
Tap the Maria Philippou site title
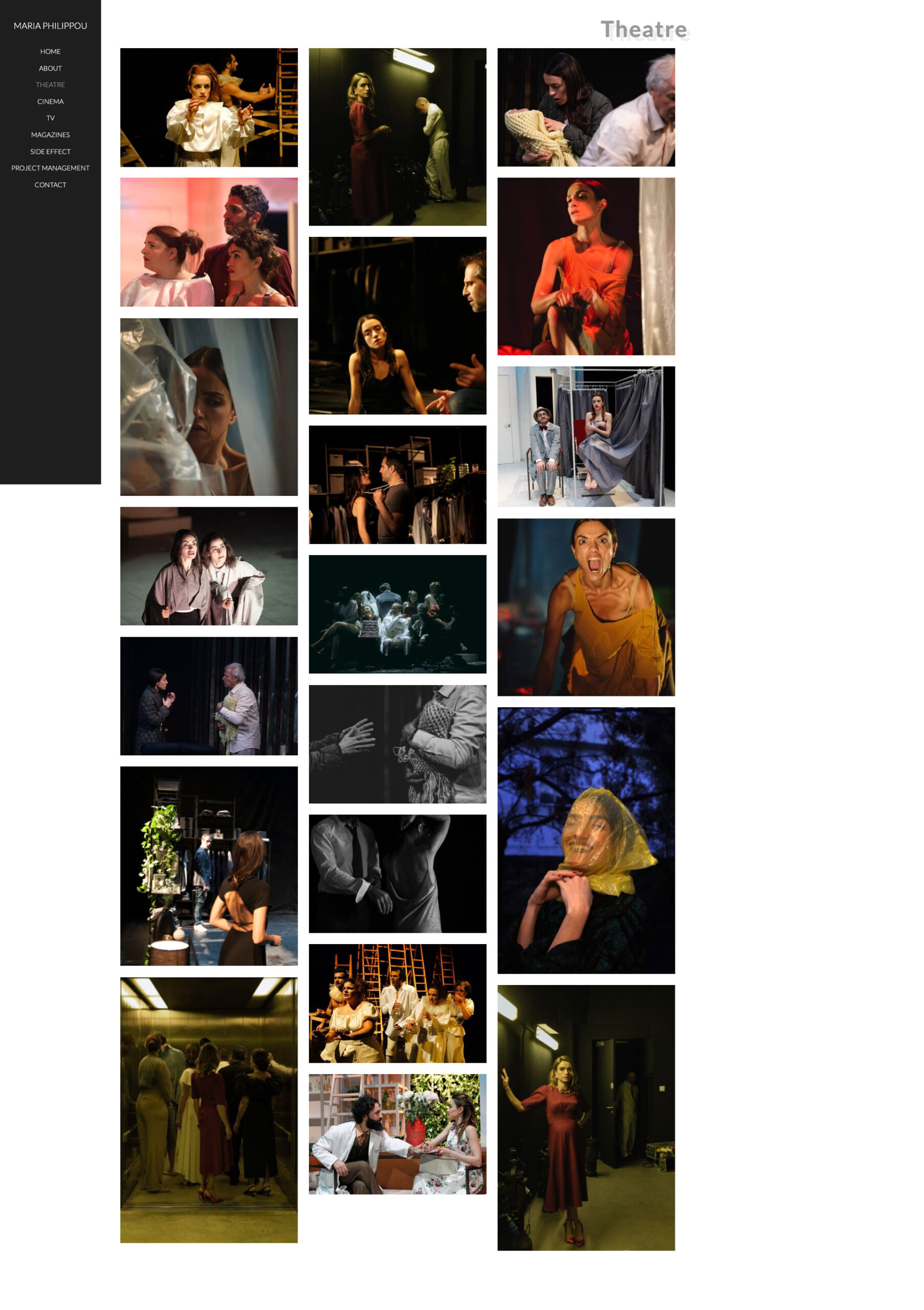[50, 26]
